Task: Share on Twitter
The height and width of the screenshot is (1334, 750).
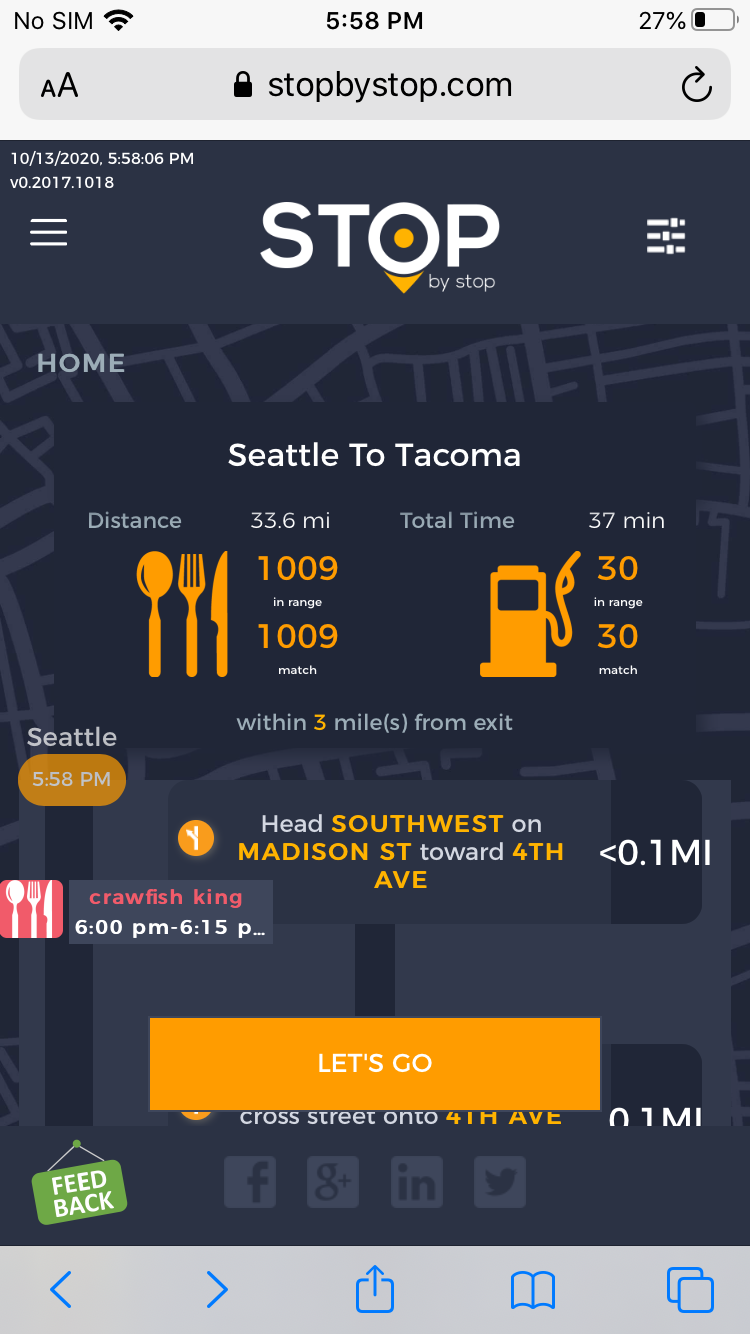Action: click(499, 1182)
